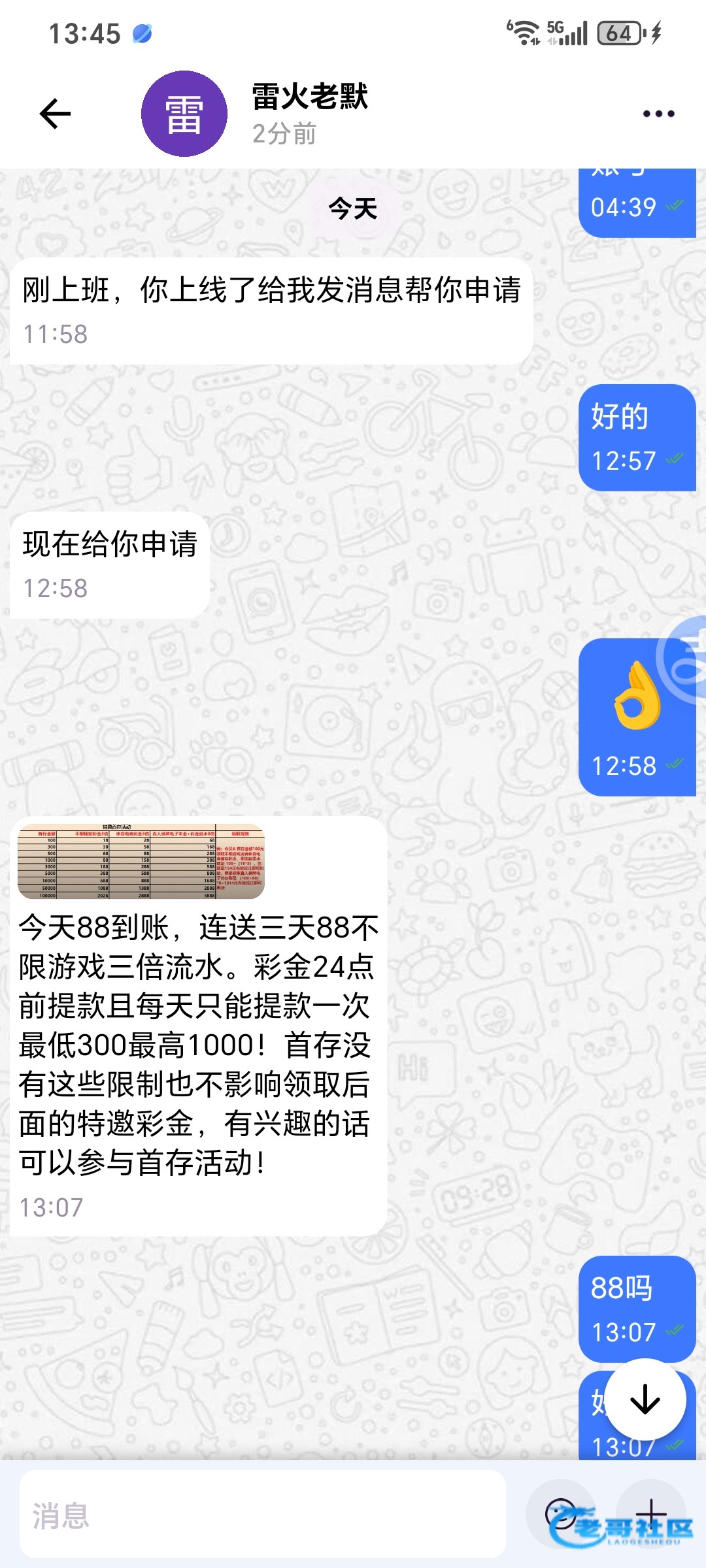Open the table image in the 13:07 message
The image size is (706, 1568).
point(141,862)
